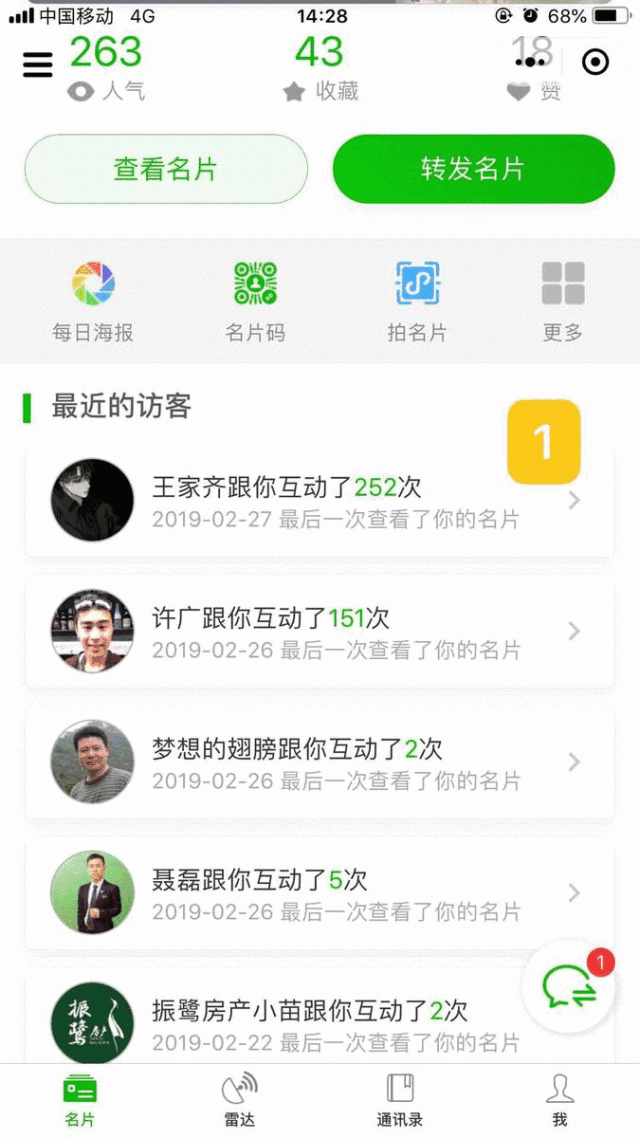Select the 名片 tab
This screenshot has width=640, height=1138.
pos(80,1098)
